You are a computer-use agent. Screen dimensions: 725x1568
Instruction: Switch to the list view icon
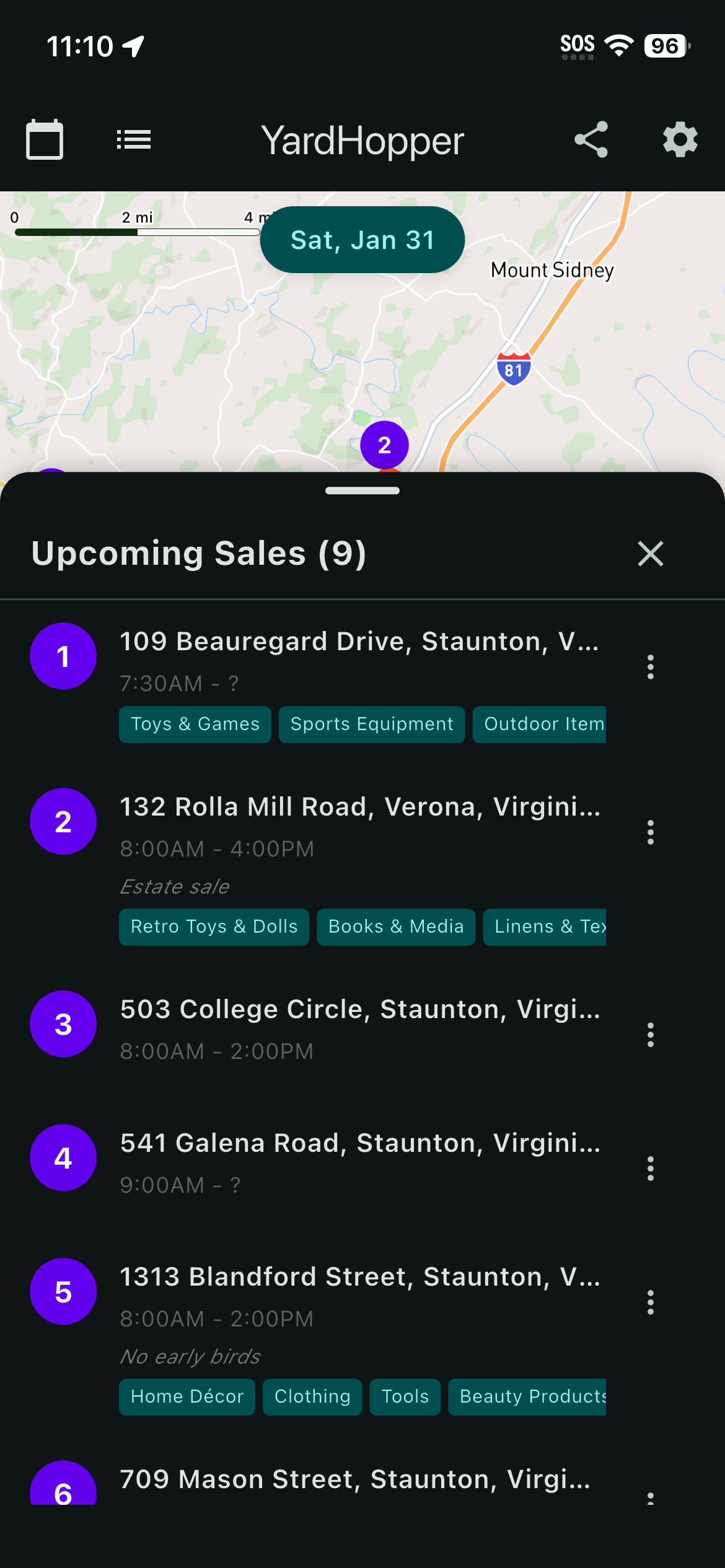pyautogui.click(x=134, y=139)
